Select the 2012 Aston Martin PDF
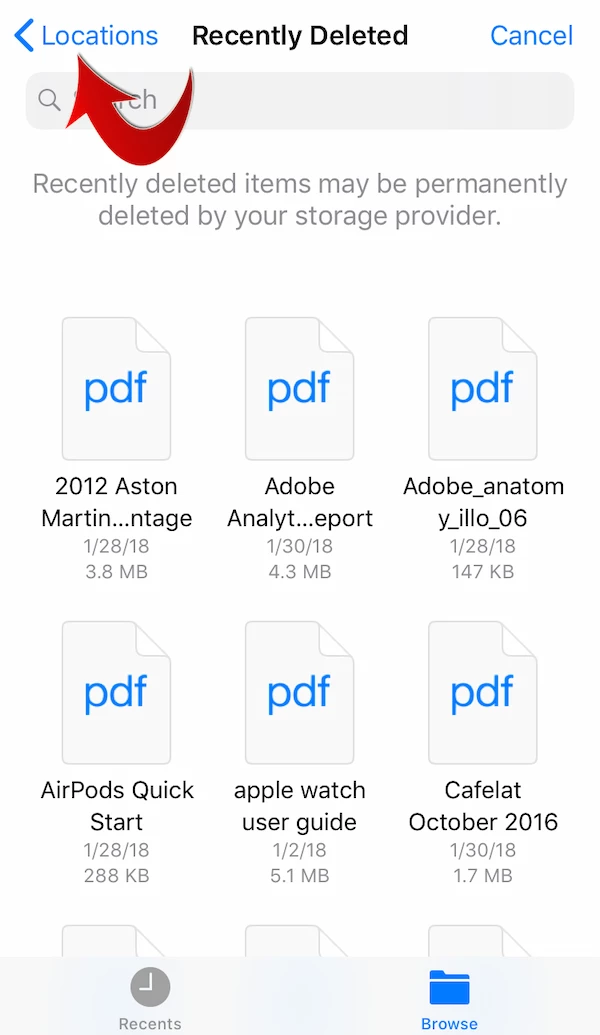The height and width of the screenshot is (1035, 600). pos(116,389)
